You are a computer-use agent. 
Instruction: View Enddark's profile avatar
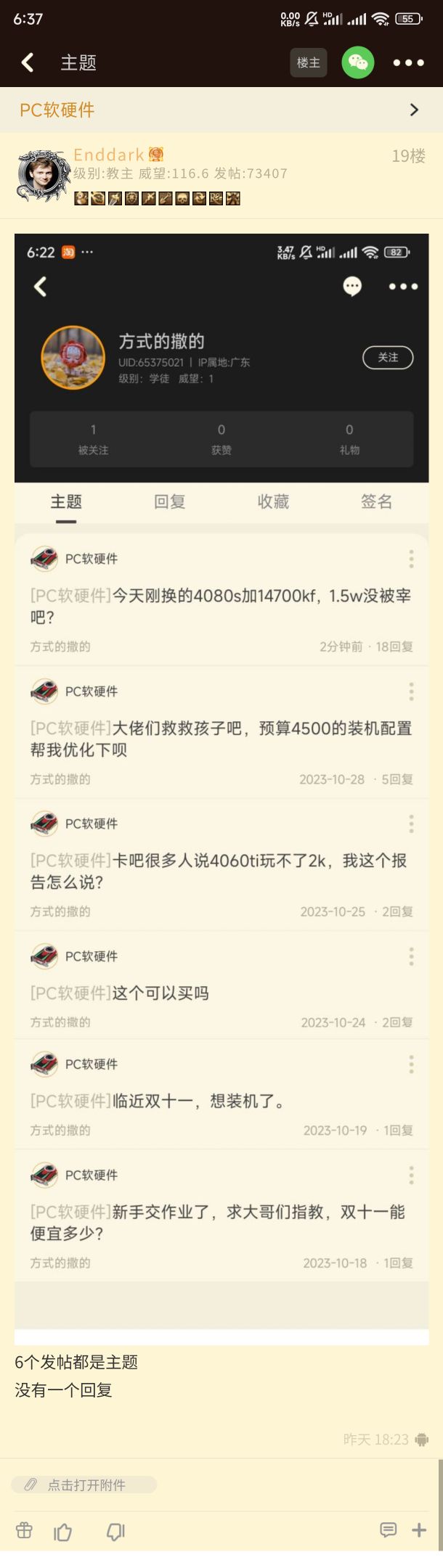(42, 176)
